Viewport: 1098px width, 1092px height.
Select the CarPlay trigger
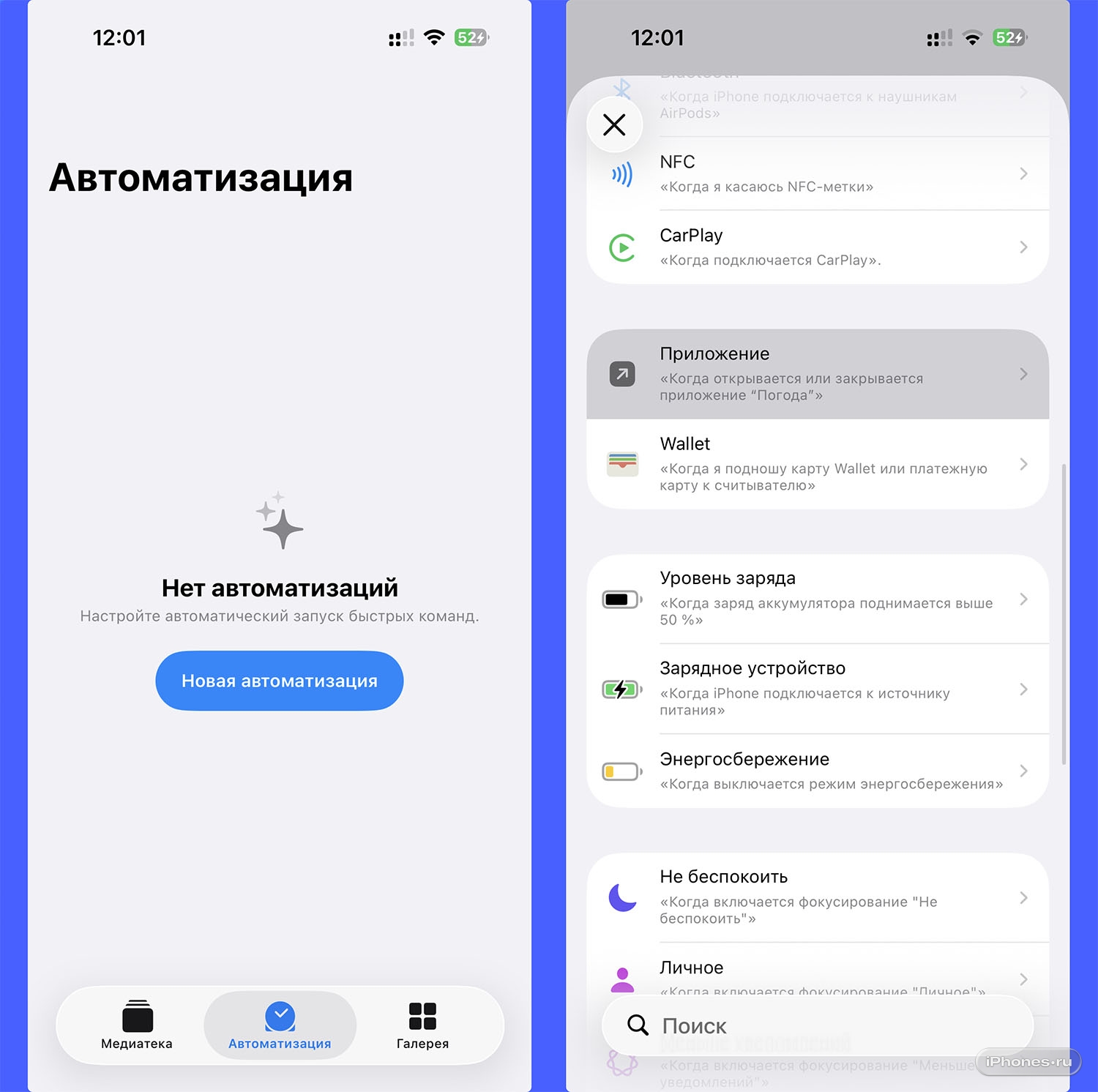(x=817, y=247)
